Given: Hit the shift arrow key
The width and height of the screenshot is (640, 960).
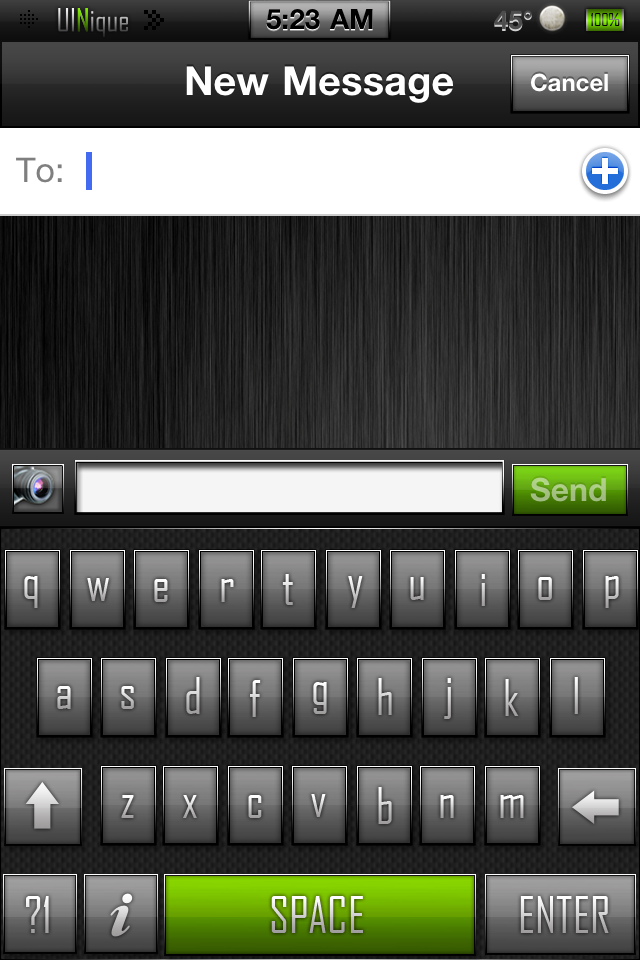Looking at the screenshot, I should point(43,807).
